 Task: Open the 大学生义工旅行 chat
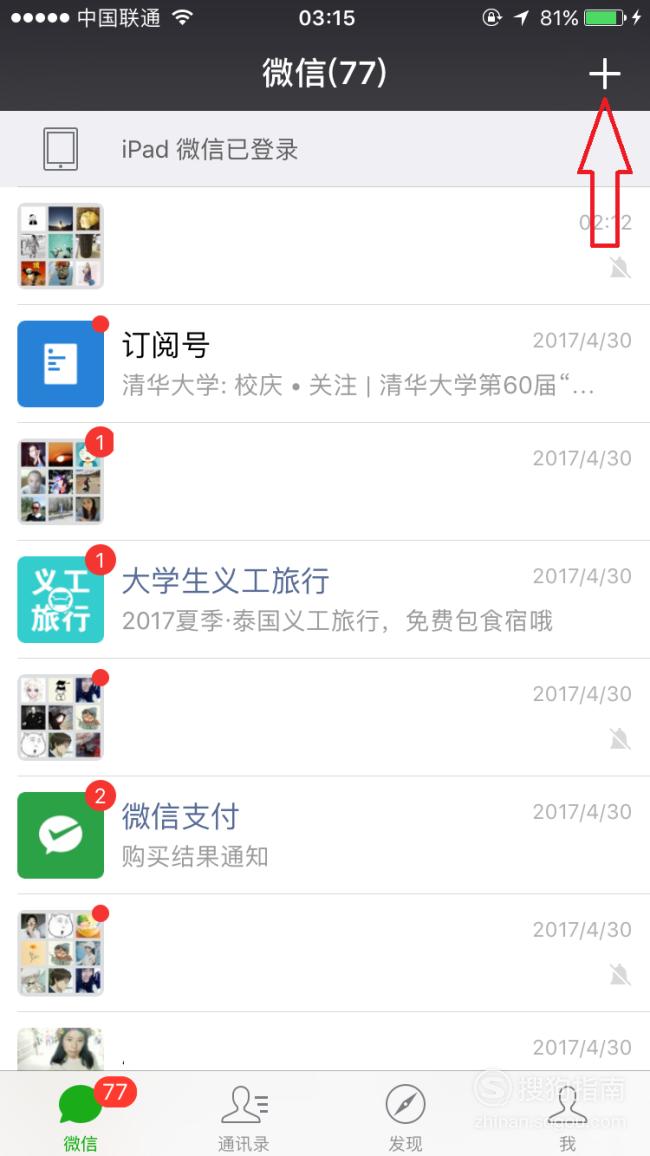point(325,599)
